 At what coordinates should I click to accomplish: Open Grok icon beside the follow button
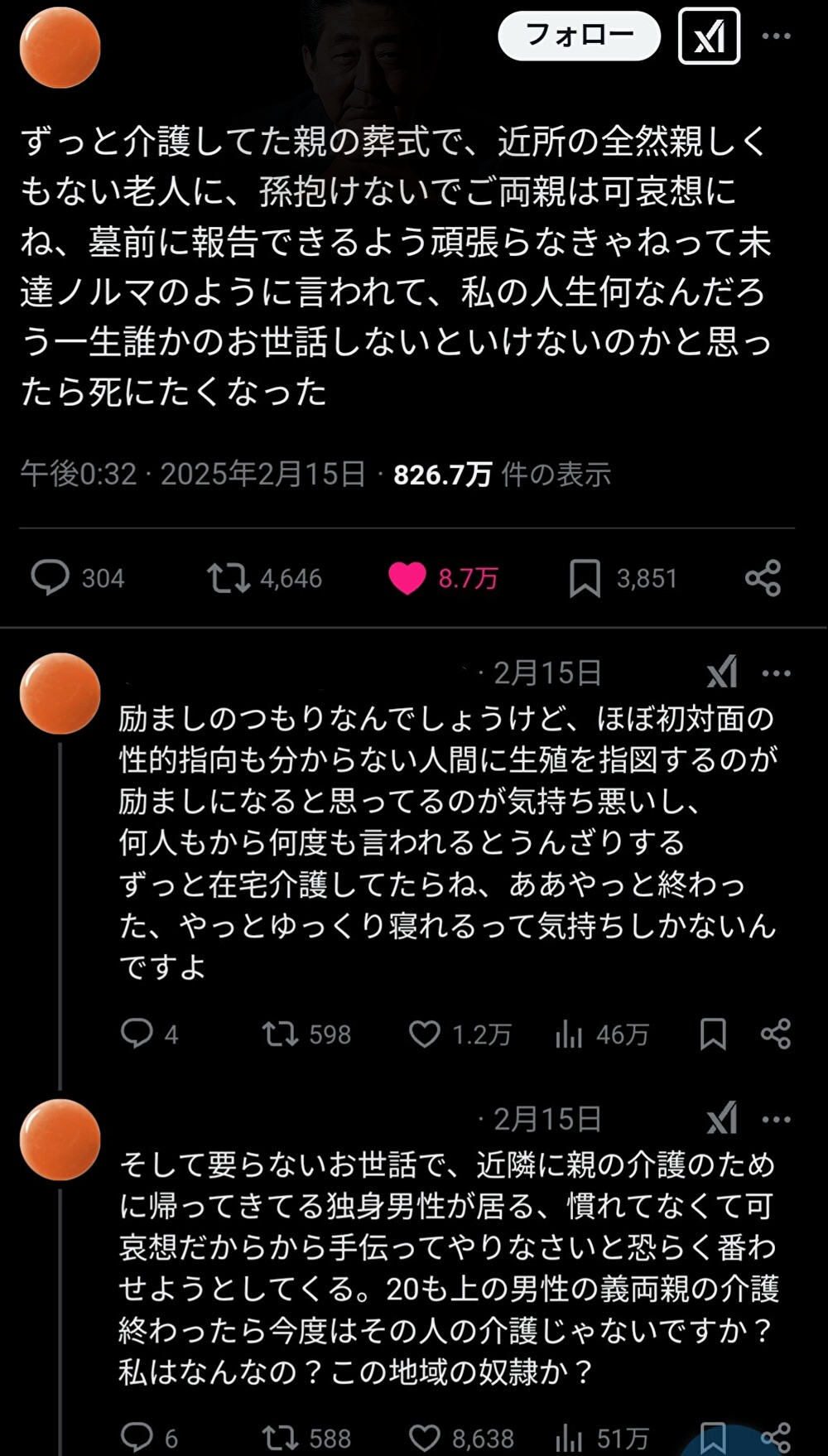tap(709, 36)
